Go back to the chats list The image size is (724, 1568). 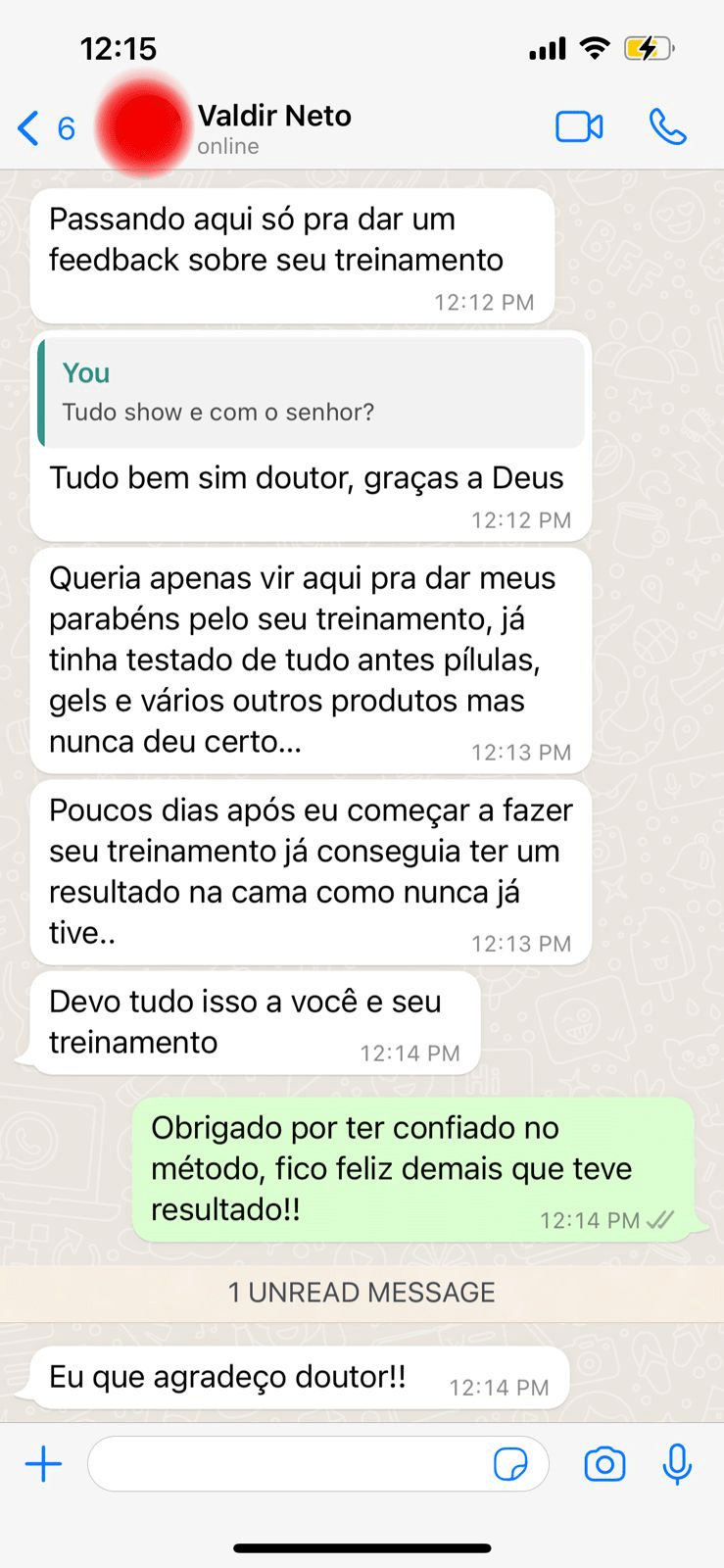tap(43, 128)
